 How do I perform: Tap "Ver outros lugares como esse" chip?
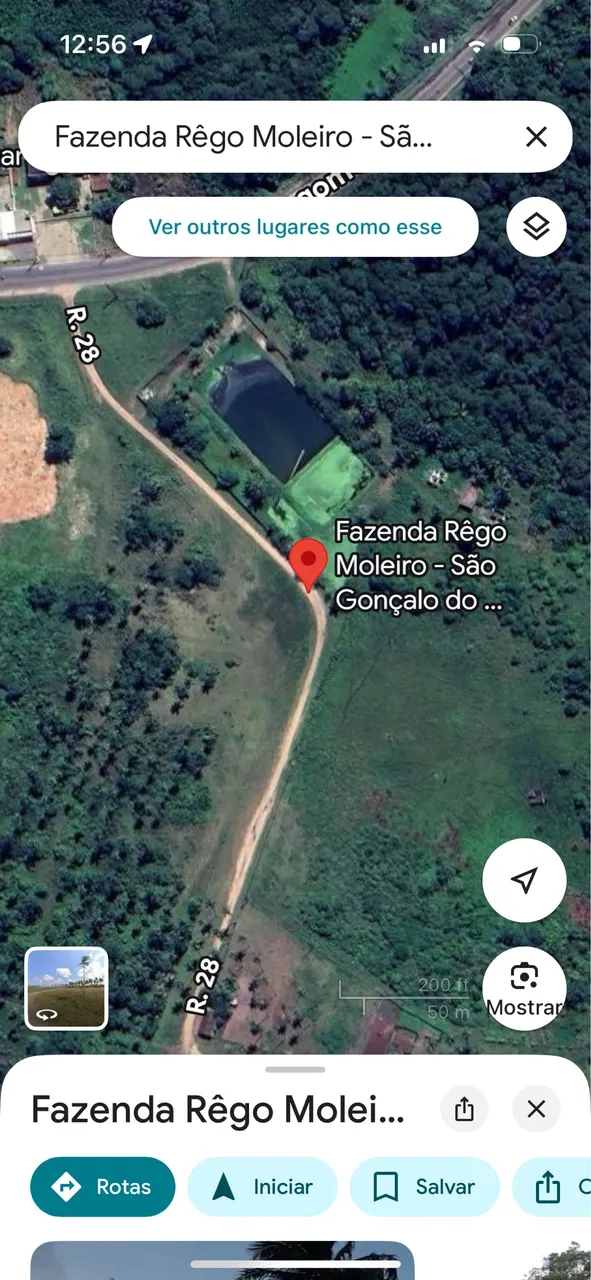coord(295,227)
